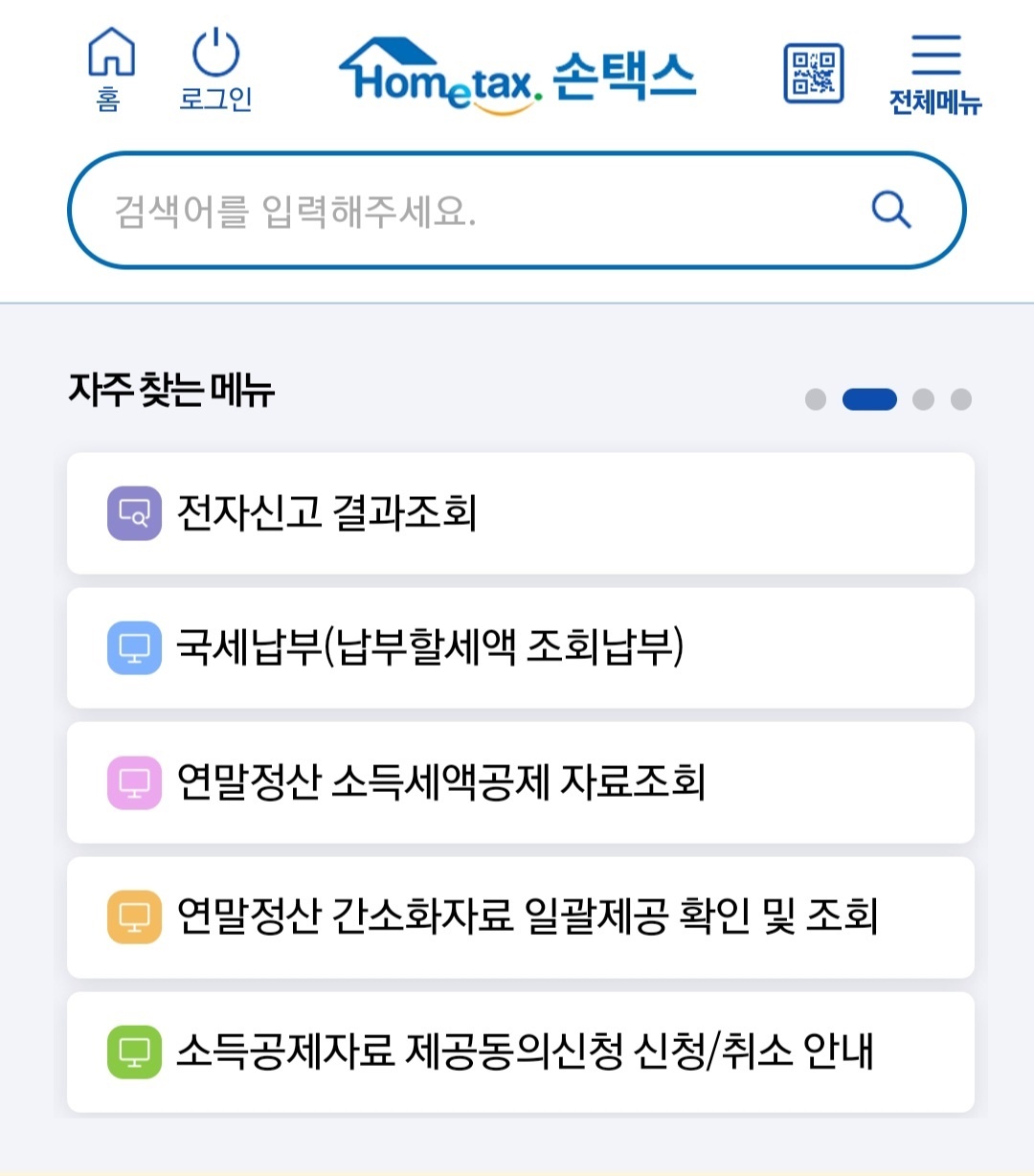Jump to the last carousel dot
Screen dimensions: 1034x1176
click(960, 398)
